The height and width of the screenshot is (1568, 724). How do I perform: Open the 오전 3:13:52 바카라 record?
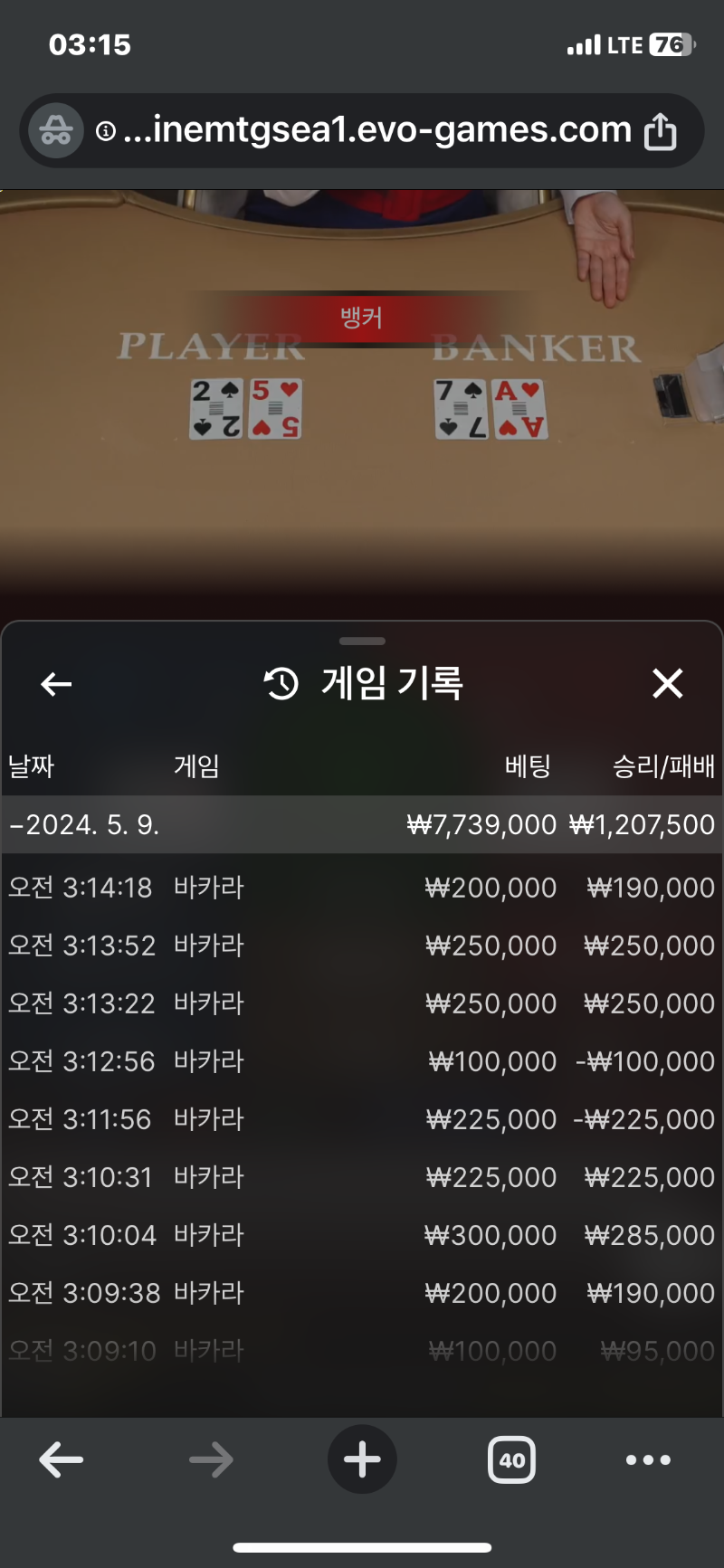[x=362, y=946]
